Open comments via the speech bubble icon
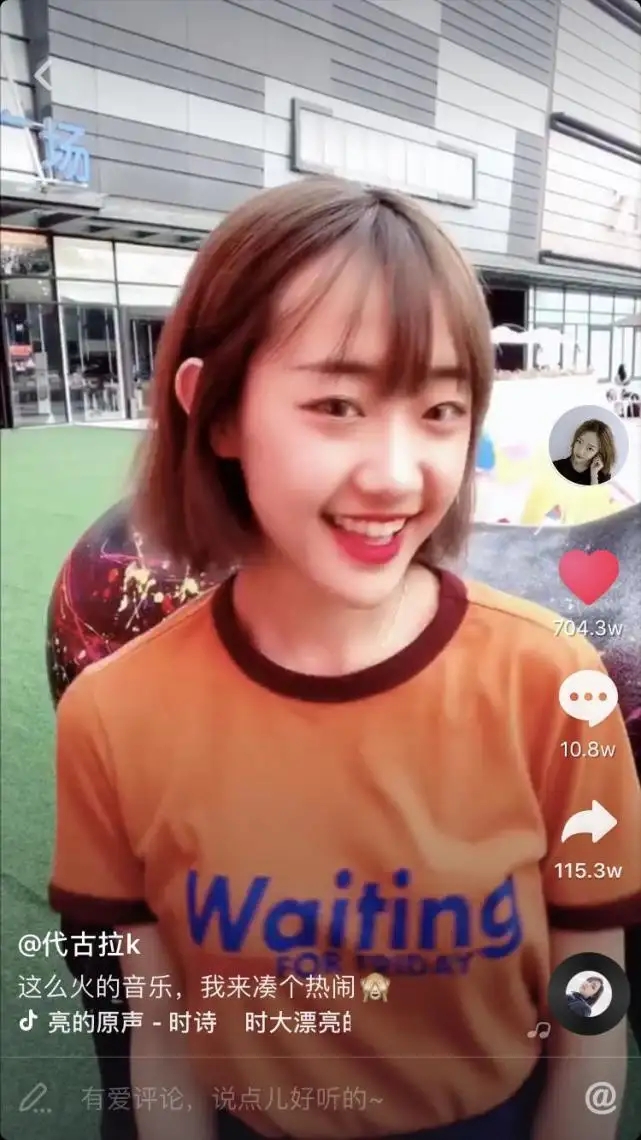 pos(588,698)
